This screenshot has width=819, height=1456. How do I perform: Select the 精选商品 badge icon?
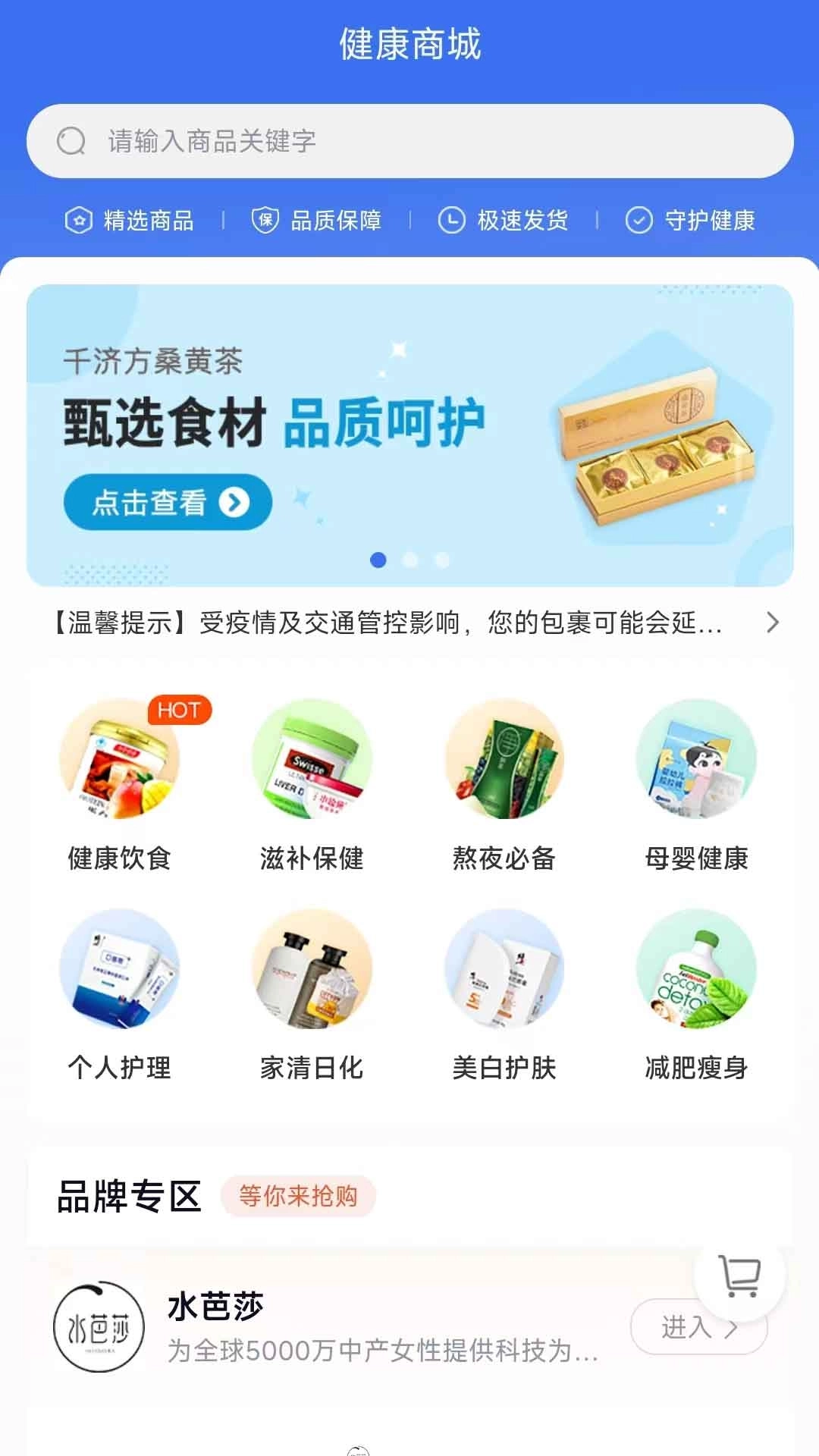pyautogui.click(x=79, y=220)
